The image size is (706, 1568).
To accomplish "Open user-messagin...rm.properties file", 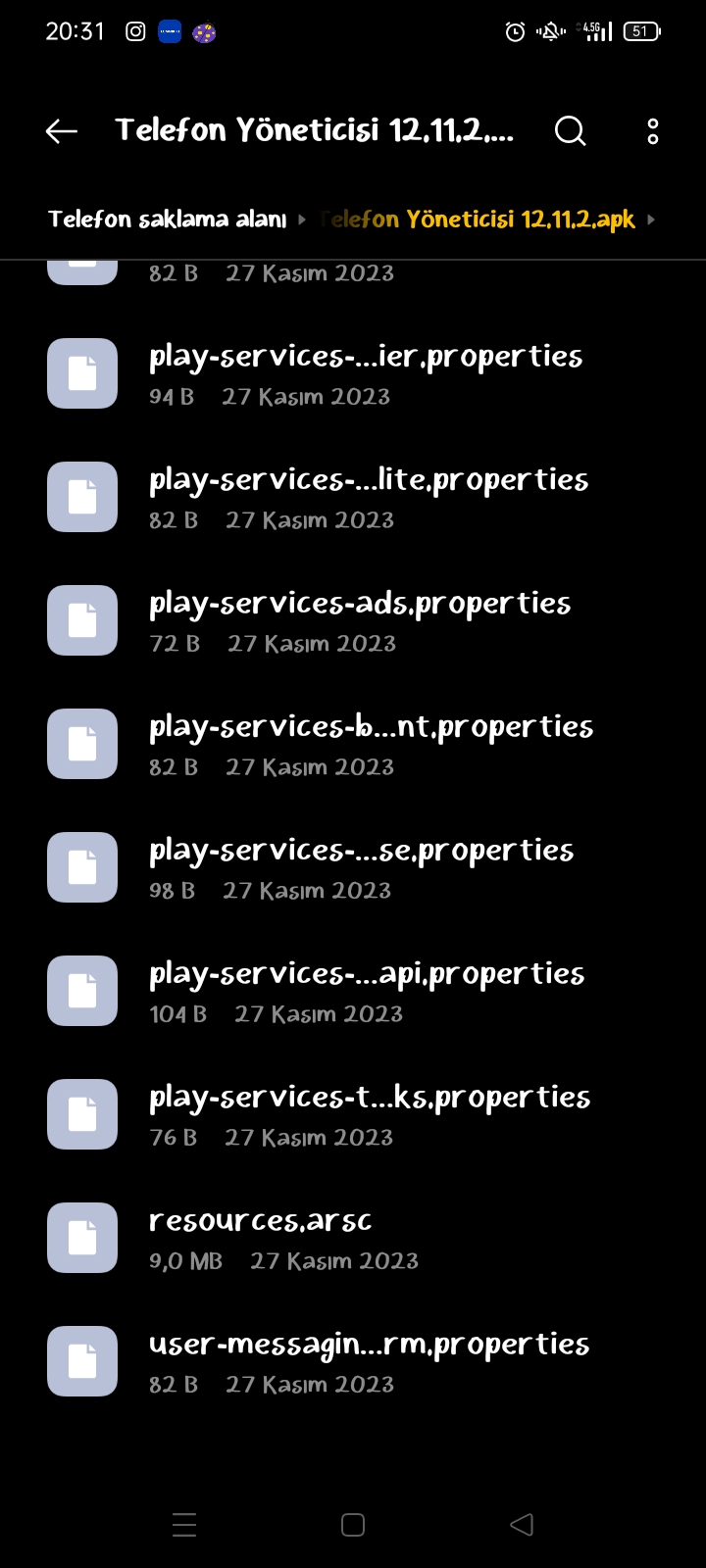I will (353, 1361).
